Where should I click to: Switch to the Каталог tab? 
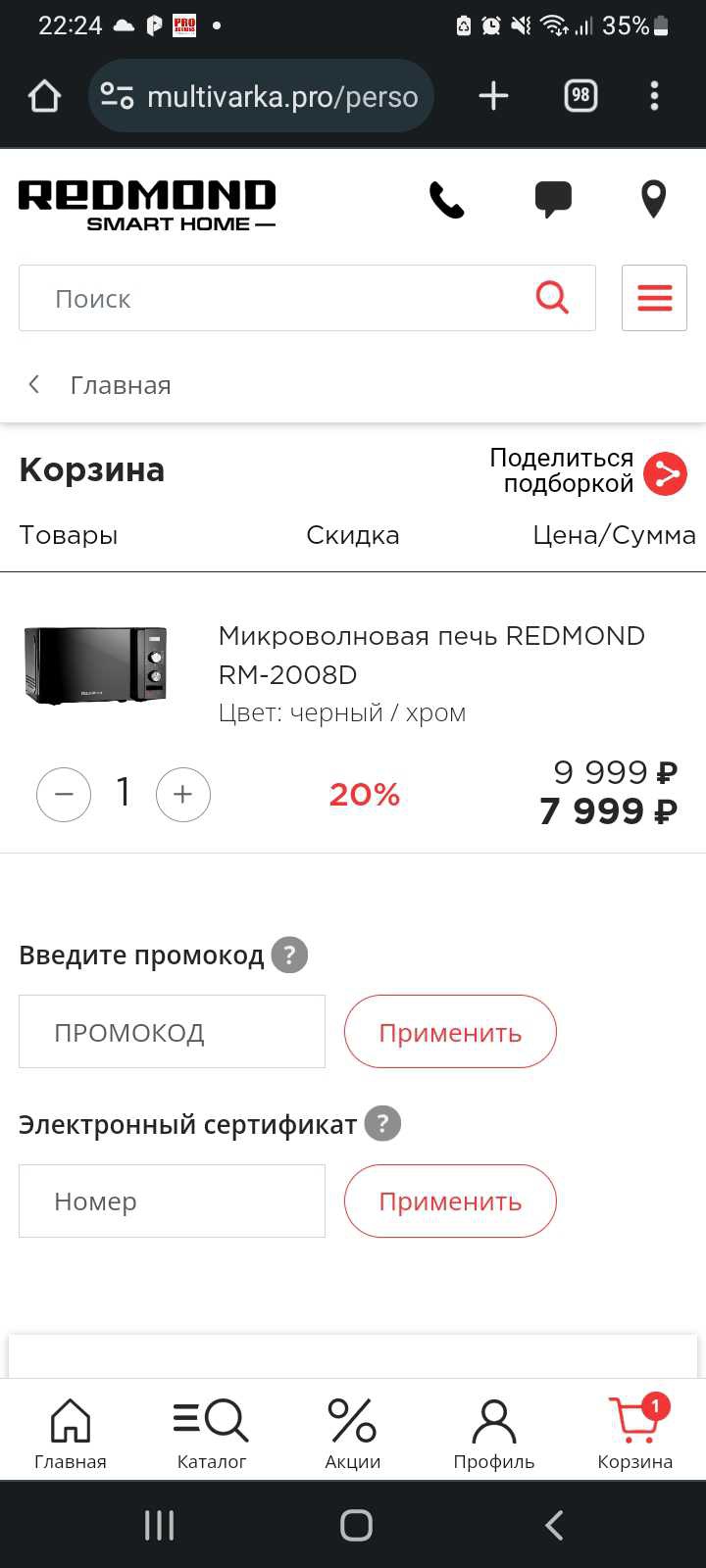(212, 1434)
